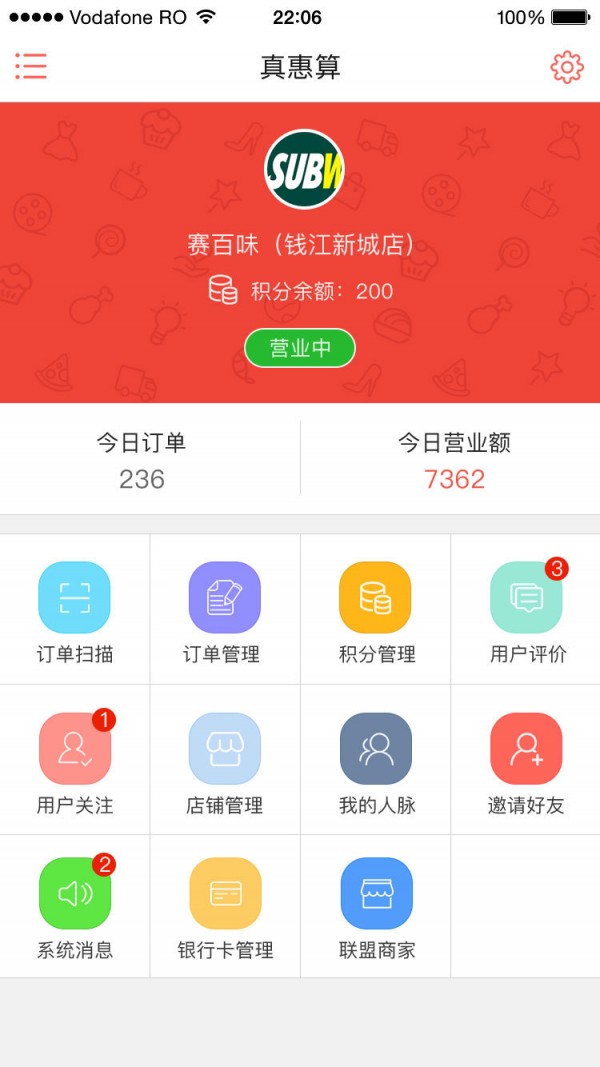Open 联盟商家 alliance merchants
600x1067 pixels.
(375, 905)
